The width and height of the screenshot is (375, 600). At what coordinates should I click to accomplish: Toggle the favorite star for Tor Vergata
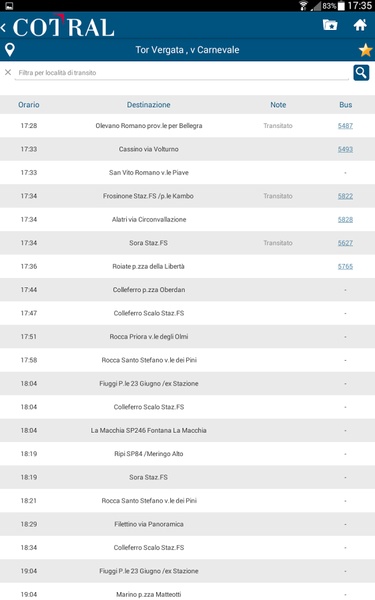point(365,50)
